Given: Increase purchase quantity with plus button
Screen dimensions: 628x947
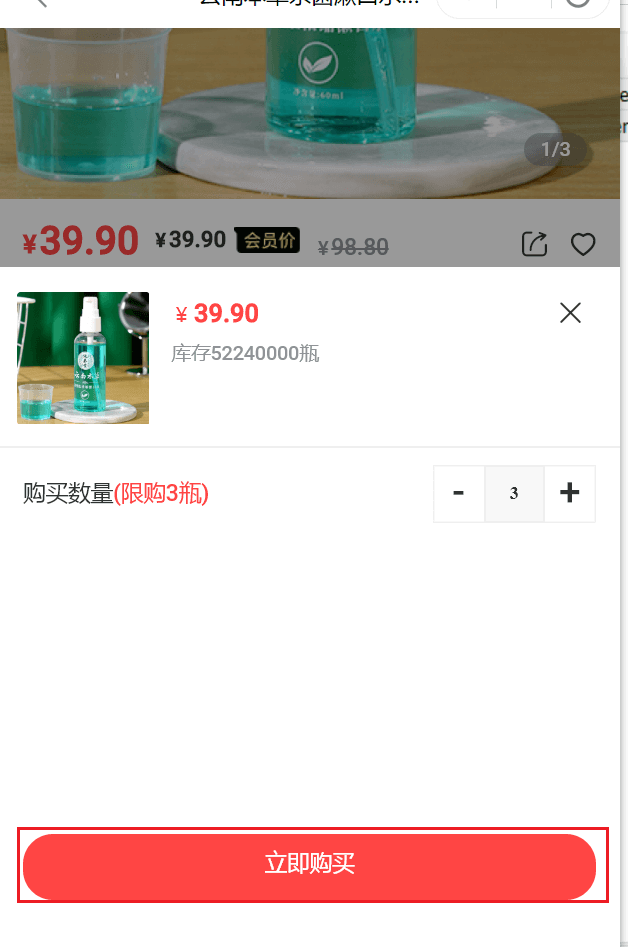Looking at the screenshot, I should pos(570,493).
